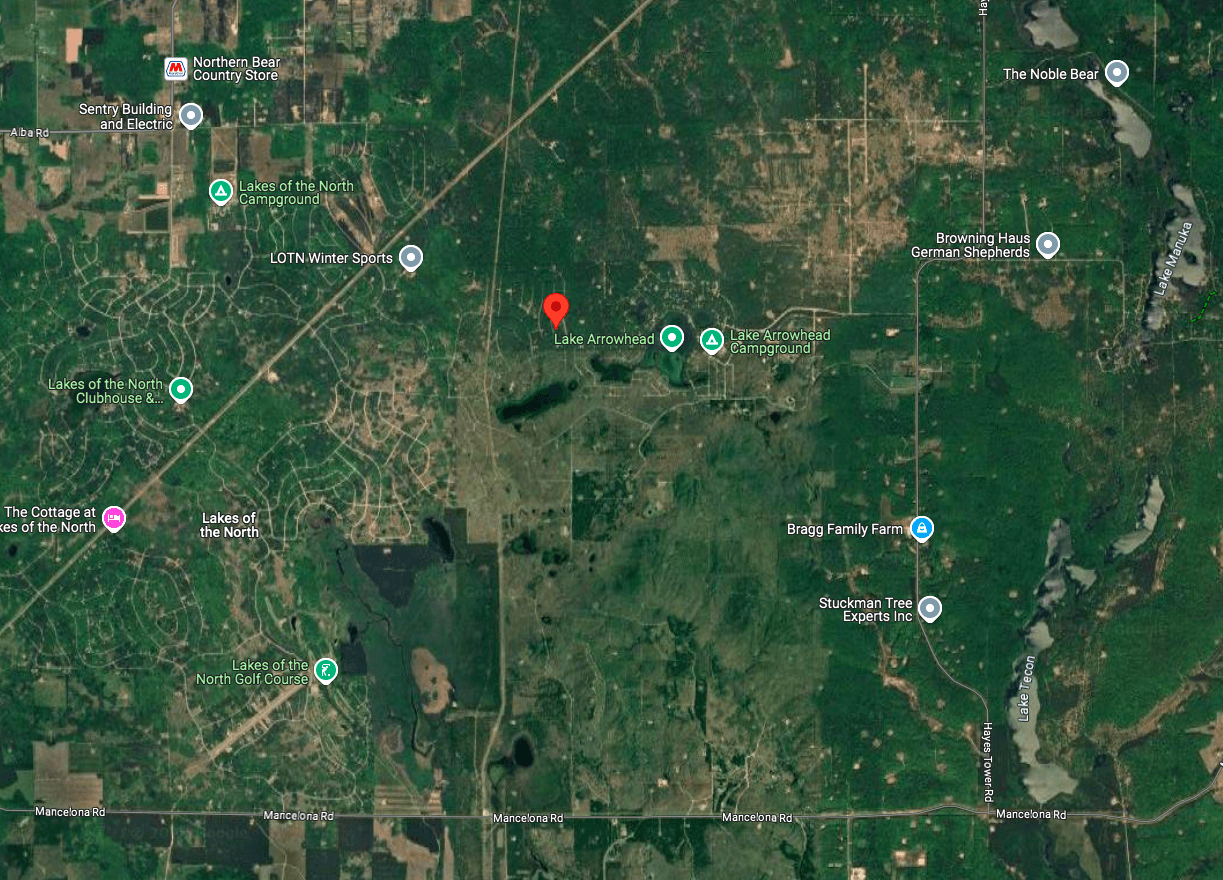Open the Browning Haus German Shepherds pin
This screenshot has height=880, width=1223.
click(x=1047, y=244)
